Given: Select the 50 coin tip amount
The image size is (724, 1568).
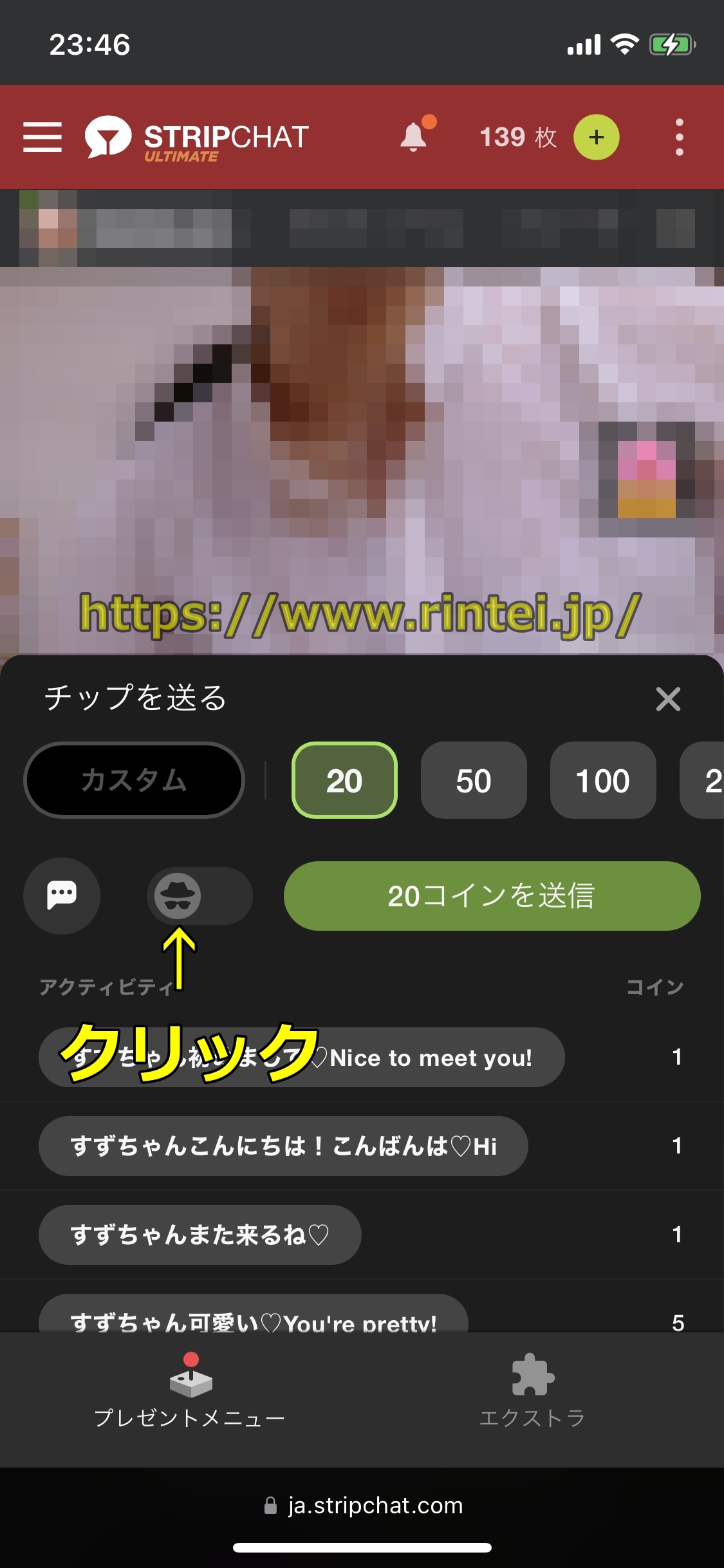Looking at the screenshot, I should pyautogui.click(x=474, y=780).
